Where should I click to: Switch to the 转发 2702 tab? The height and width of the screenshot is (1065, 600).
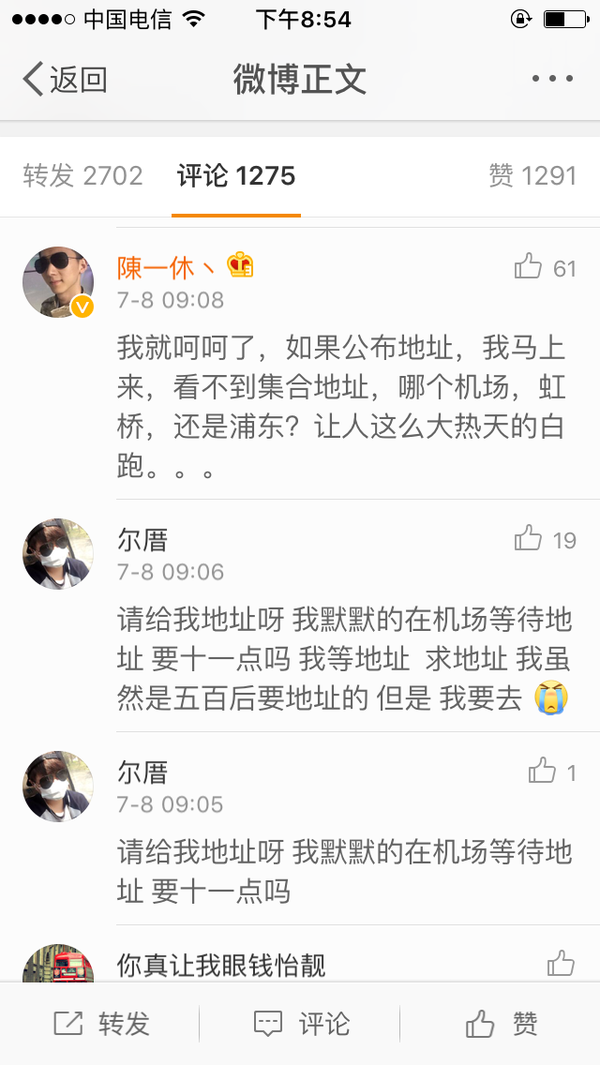pos(83,176)
